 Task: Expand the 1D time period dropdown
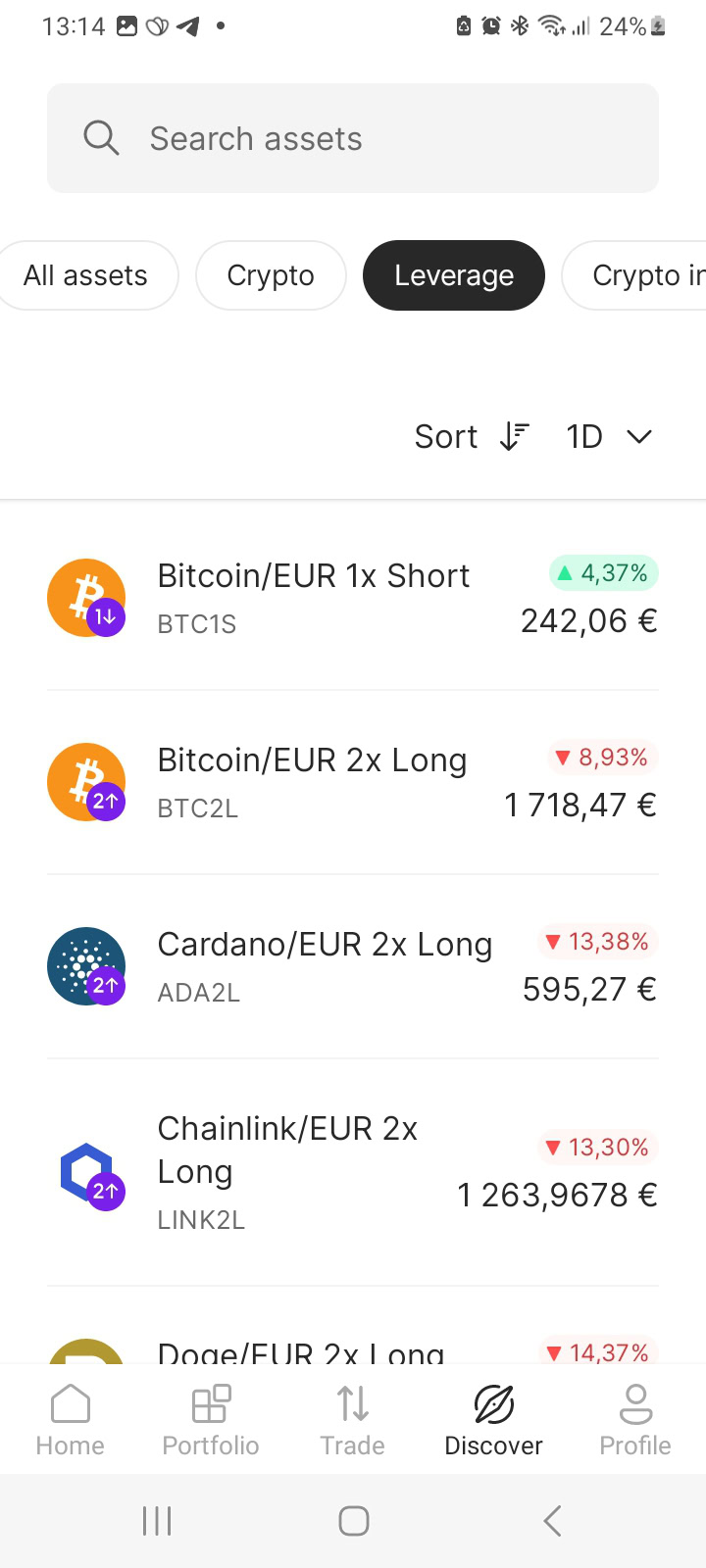point(608,436)
